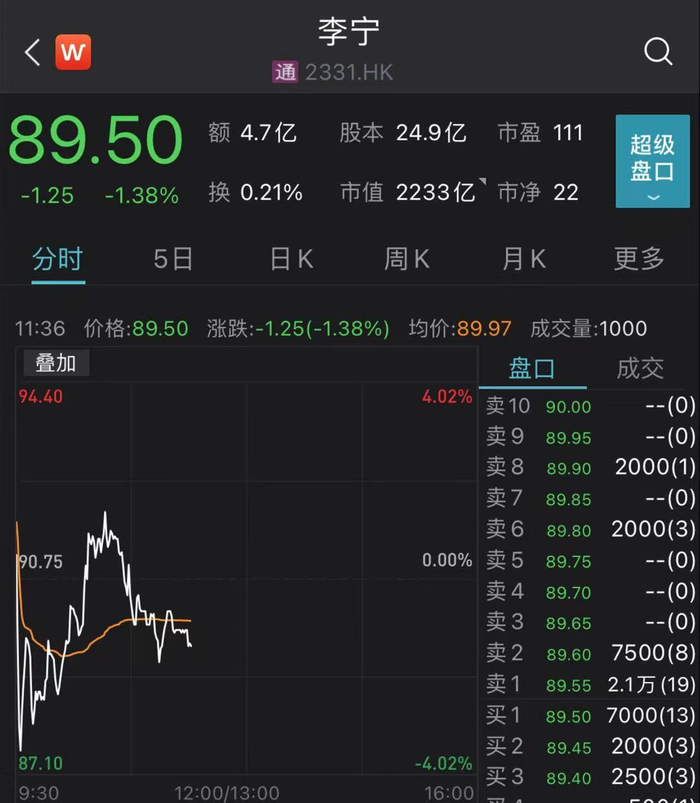The image size is (700, 803).
Task: Switch to the 成交 trades tab
Action: pyautogui.click(x=640, y=368)
